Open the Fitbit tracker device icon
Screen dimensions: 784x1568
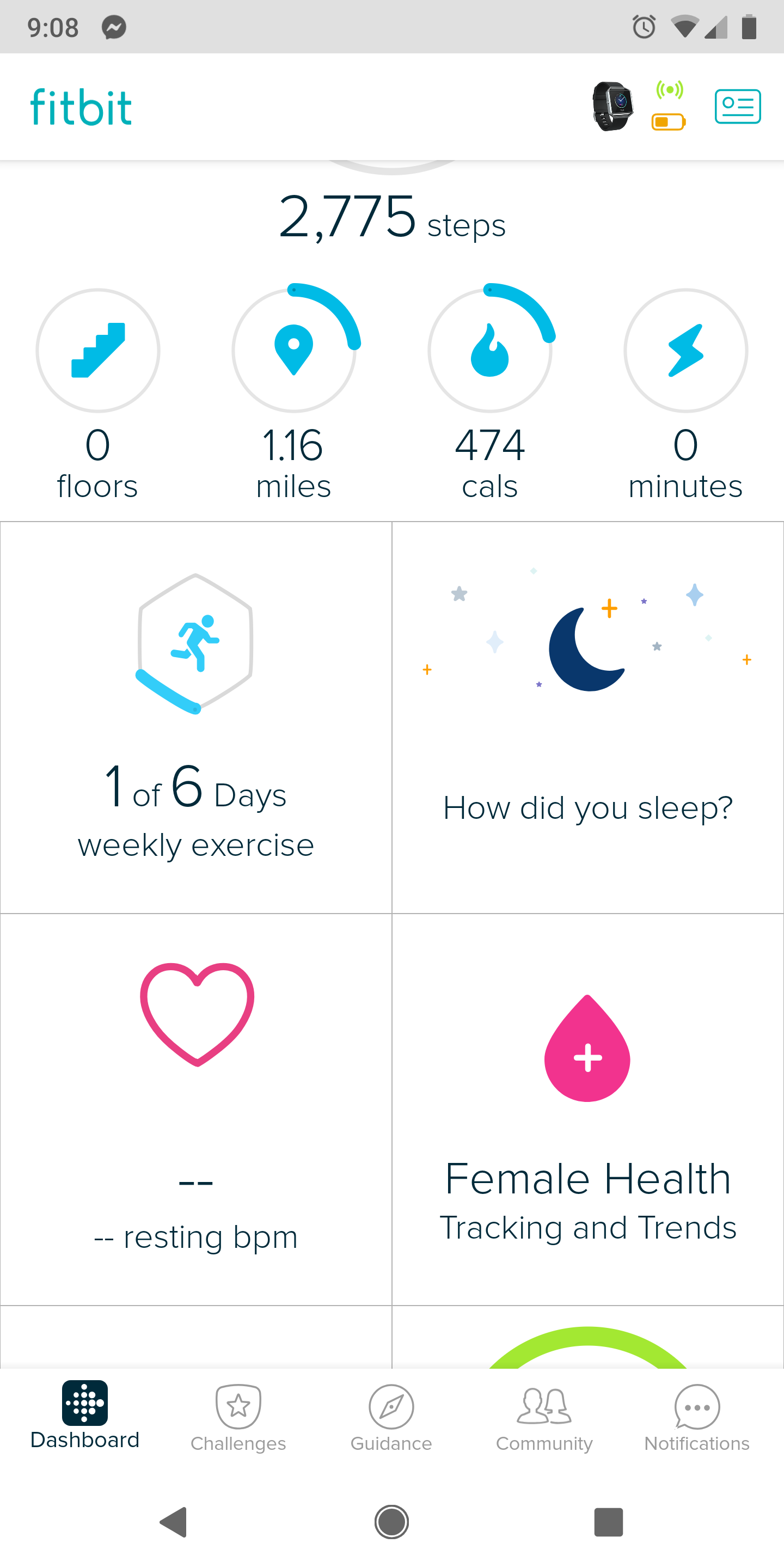(612, 107)
